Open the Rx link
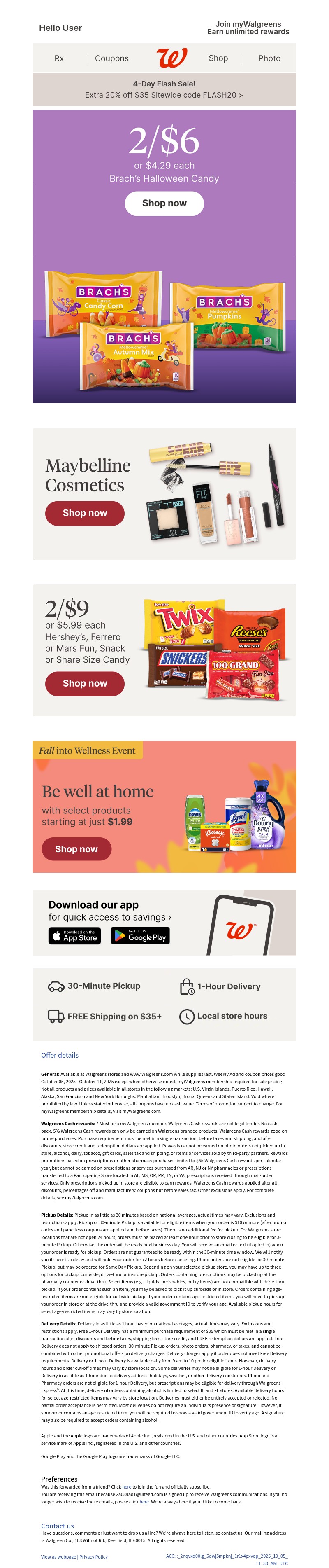The image size is (329, 1568). (x=59, y=58)
